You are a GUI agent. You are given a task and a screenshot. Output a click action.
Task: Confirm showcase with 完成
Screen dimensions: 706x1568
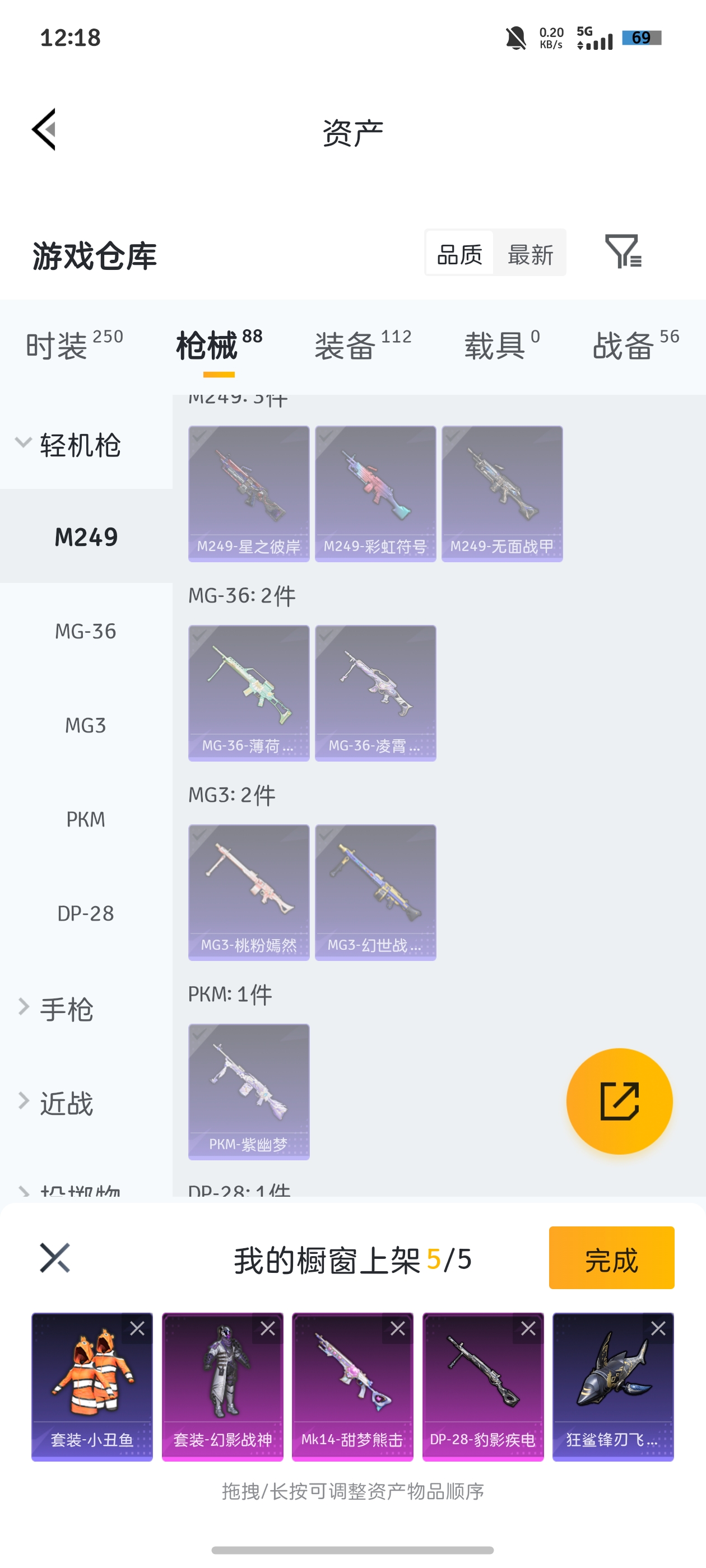[x=611, y=1258]
